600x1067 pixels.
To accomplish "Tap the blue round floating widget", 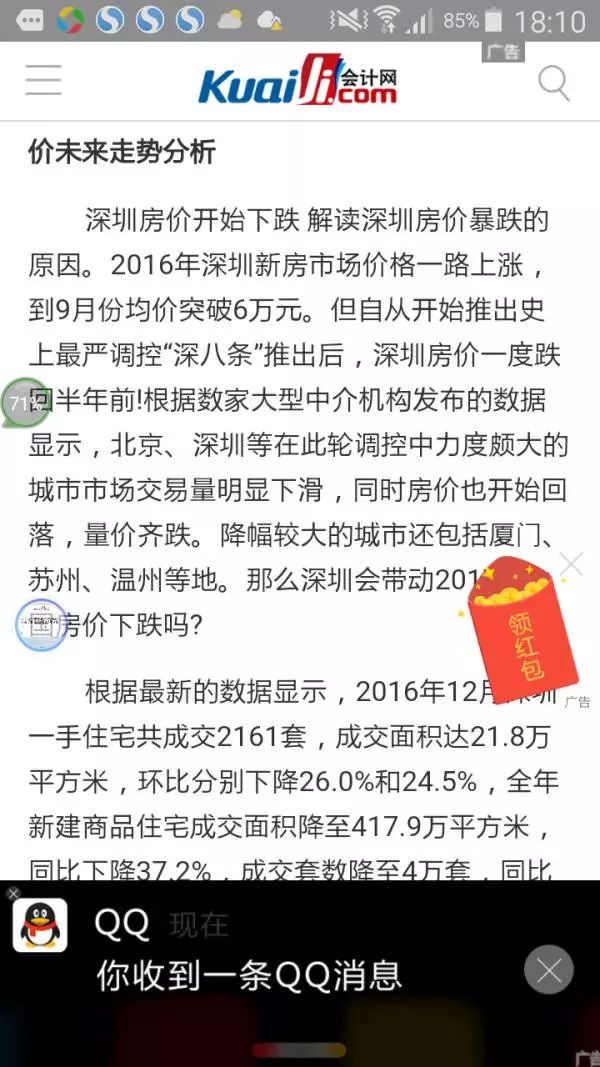I will pyautogui.click(x=40, y=625).
